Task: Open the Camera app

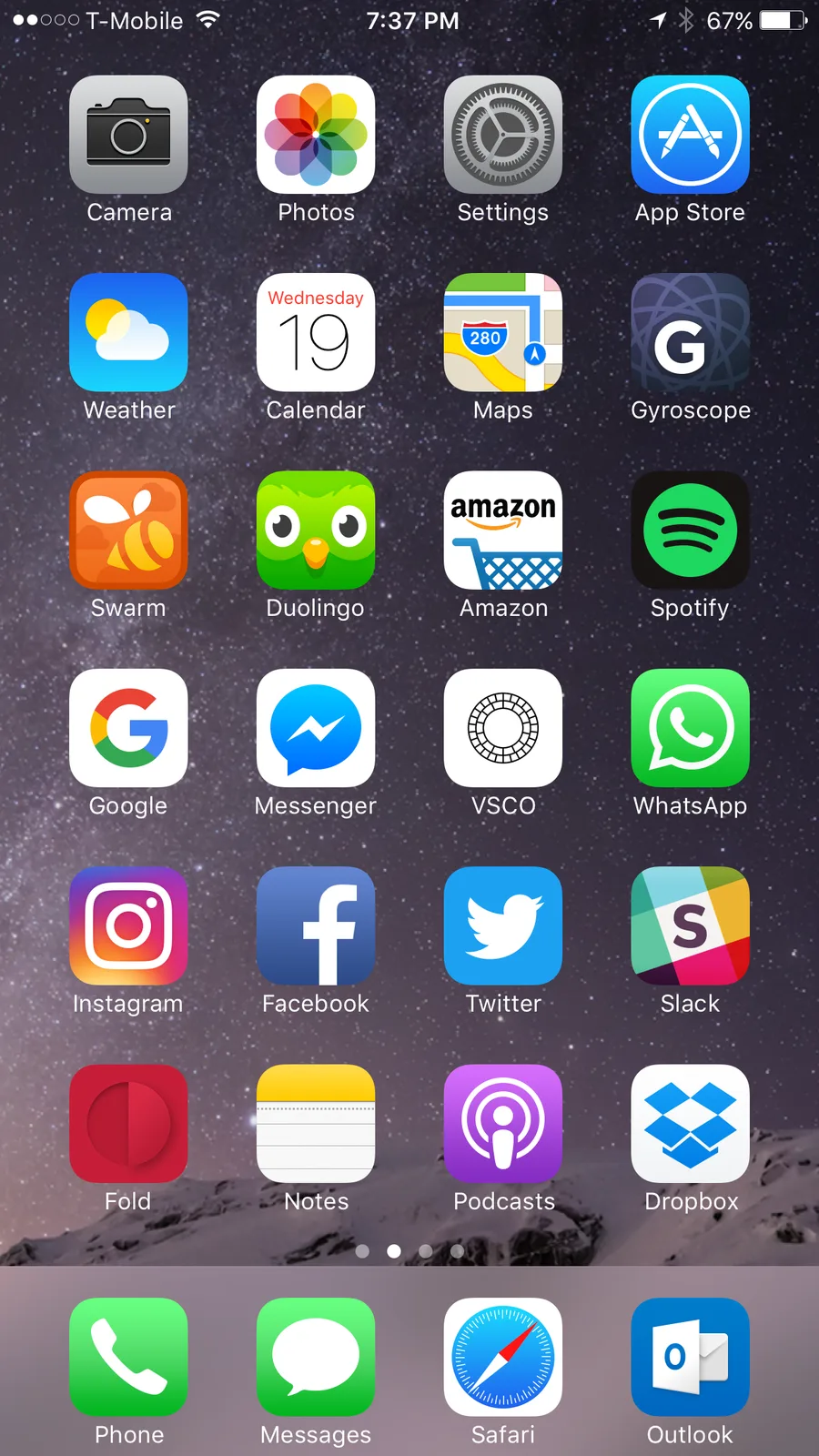Action: [x=128, y=135]
